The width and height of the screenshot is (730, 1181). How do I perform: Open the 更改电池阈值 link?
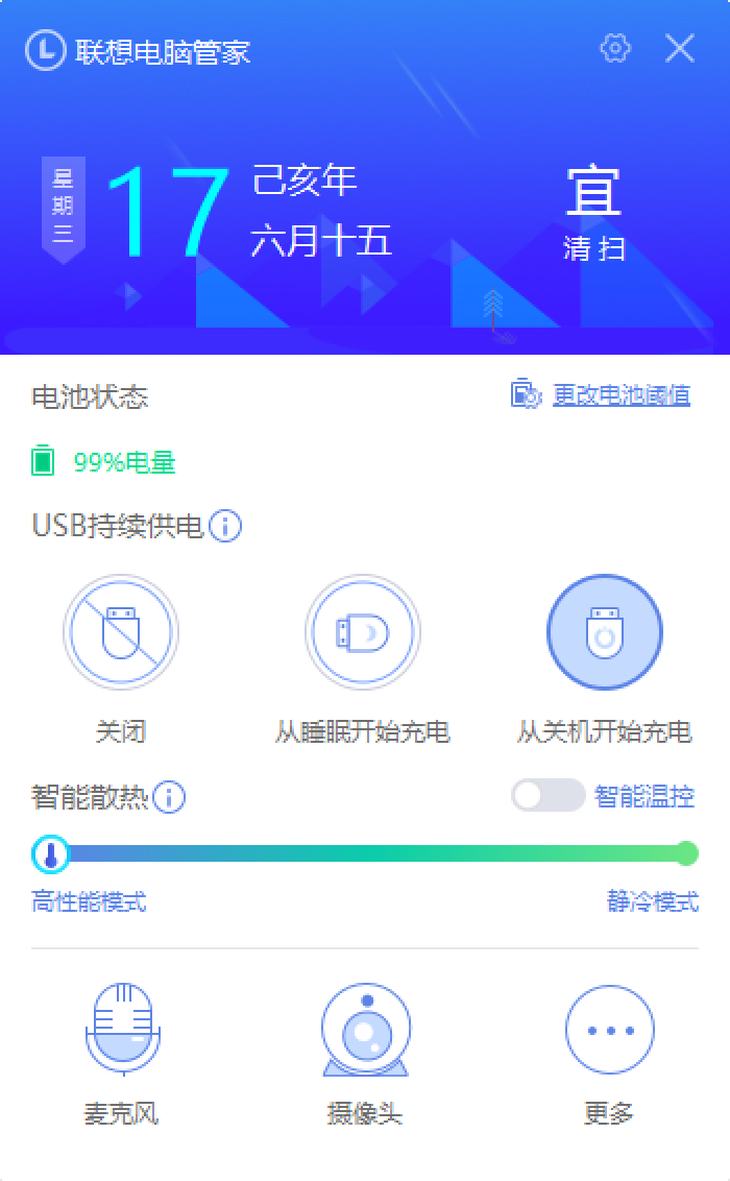pyautogui.click(x=620, y=395)
